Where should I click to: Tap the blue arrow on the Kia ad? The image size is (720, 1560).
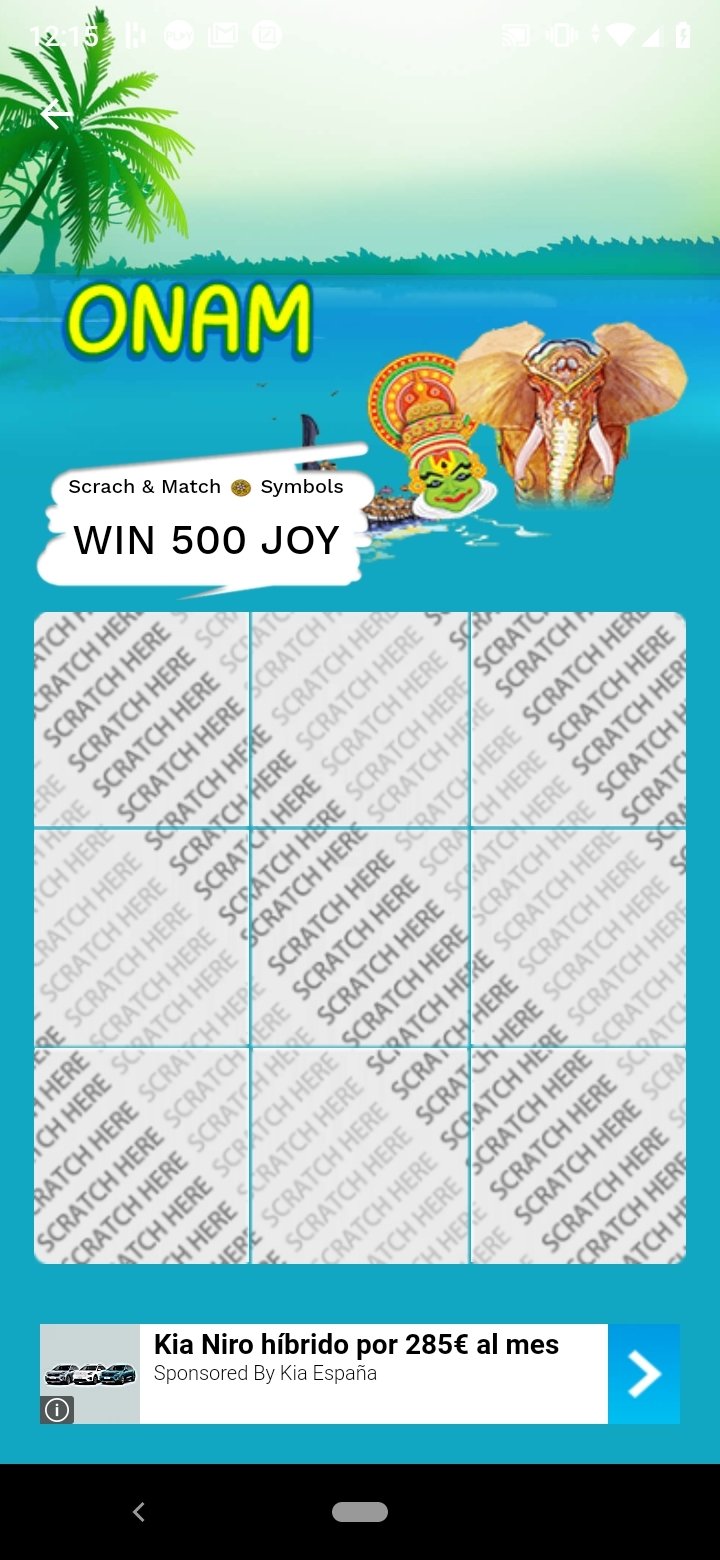point(643,1374)
